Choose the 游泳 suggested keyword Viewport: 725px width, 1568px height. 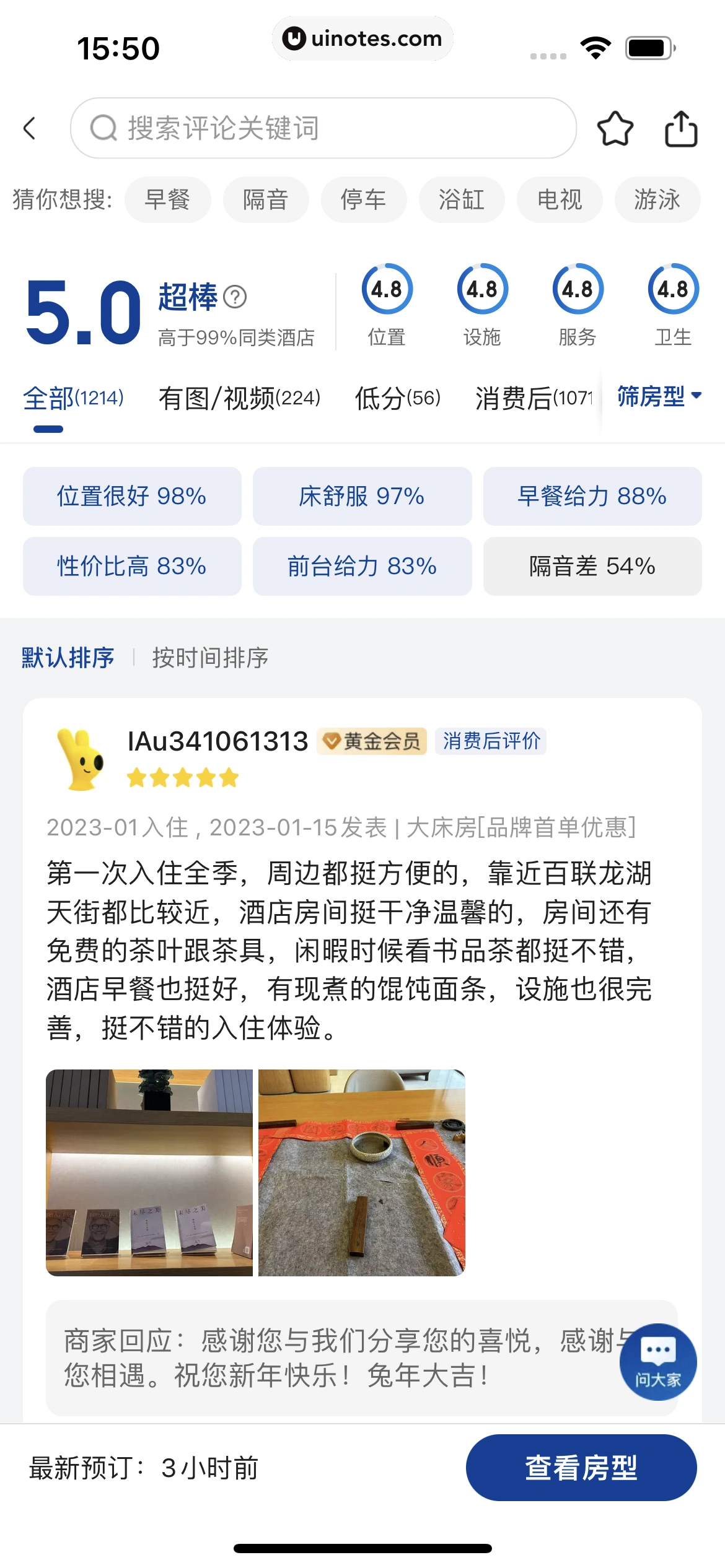[657, 199]
